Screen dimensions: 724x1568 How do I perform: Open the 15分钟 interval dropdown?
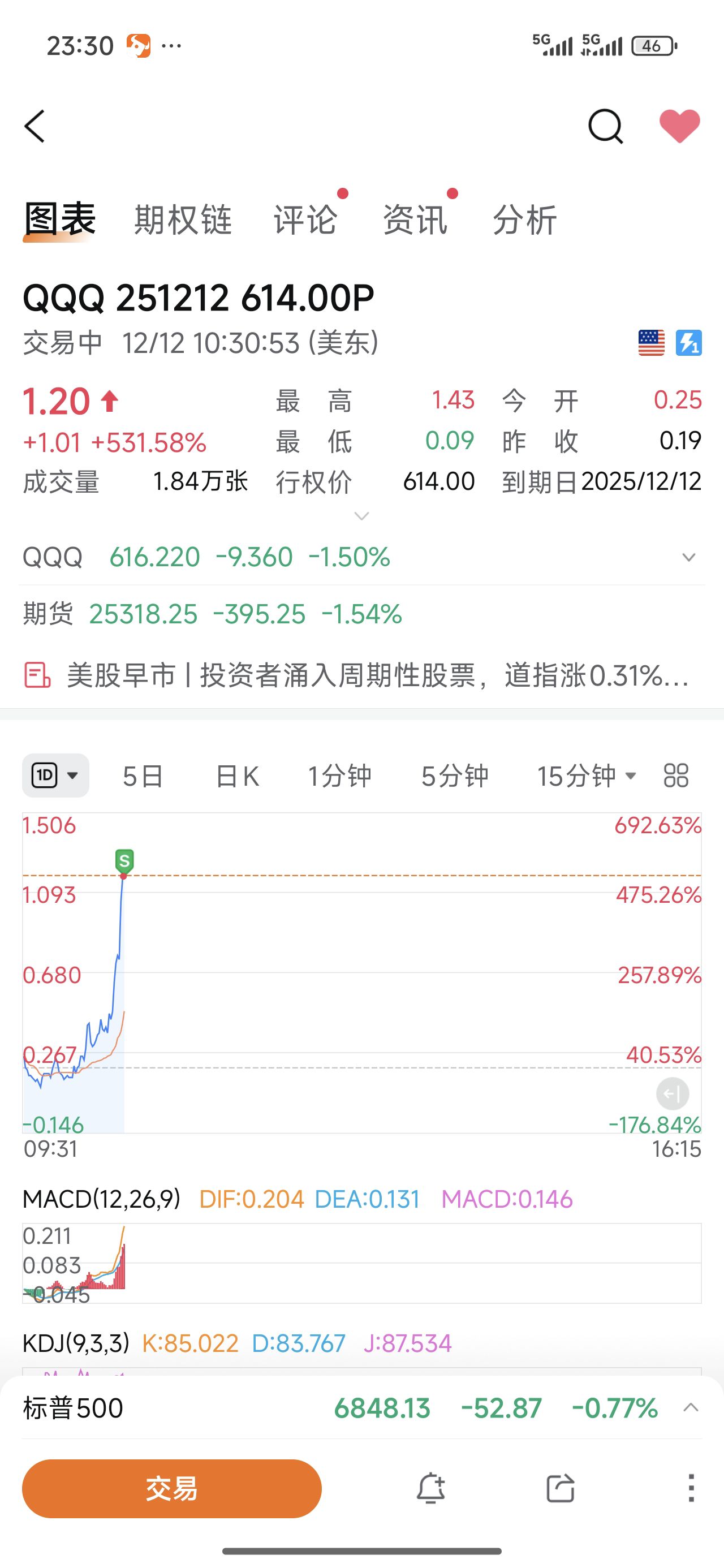(x=587, y=776)
